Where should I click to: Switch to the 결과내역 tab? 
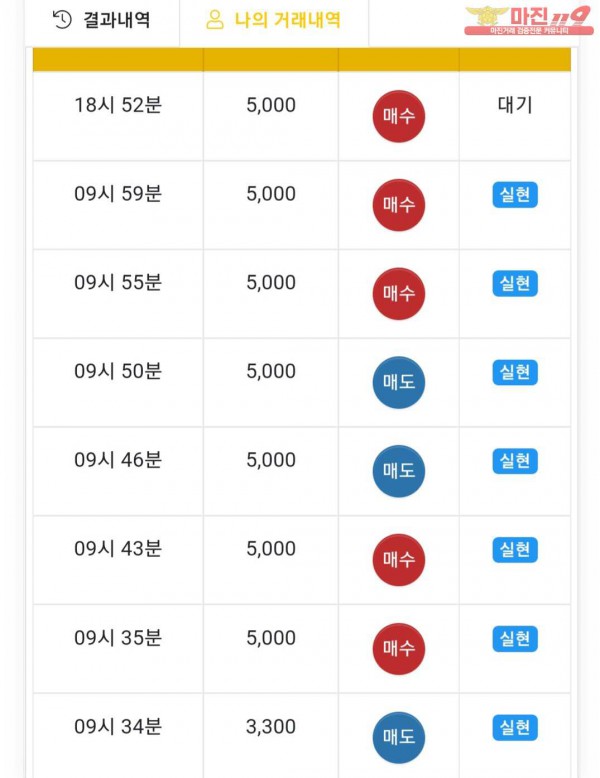[101, 20]
